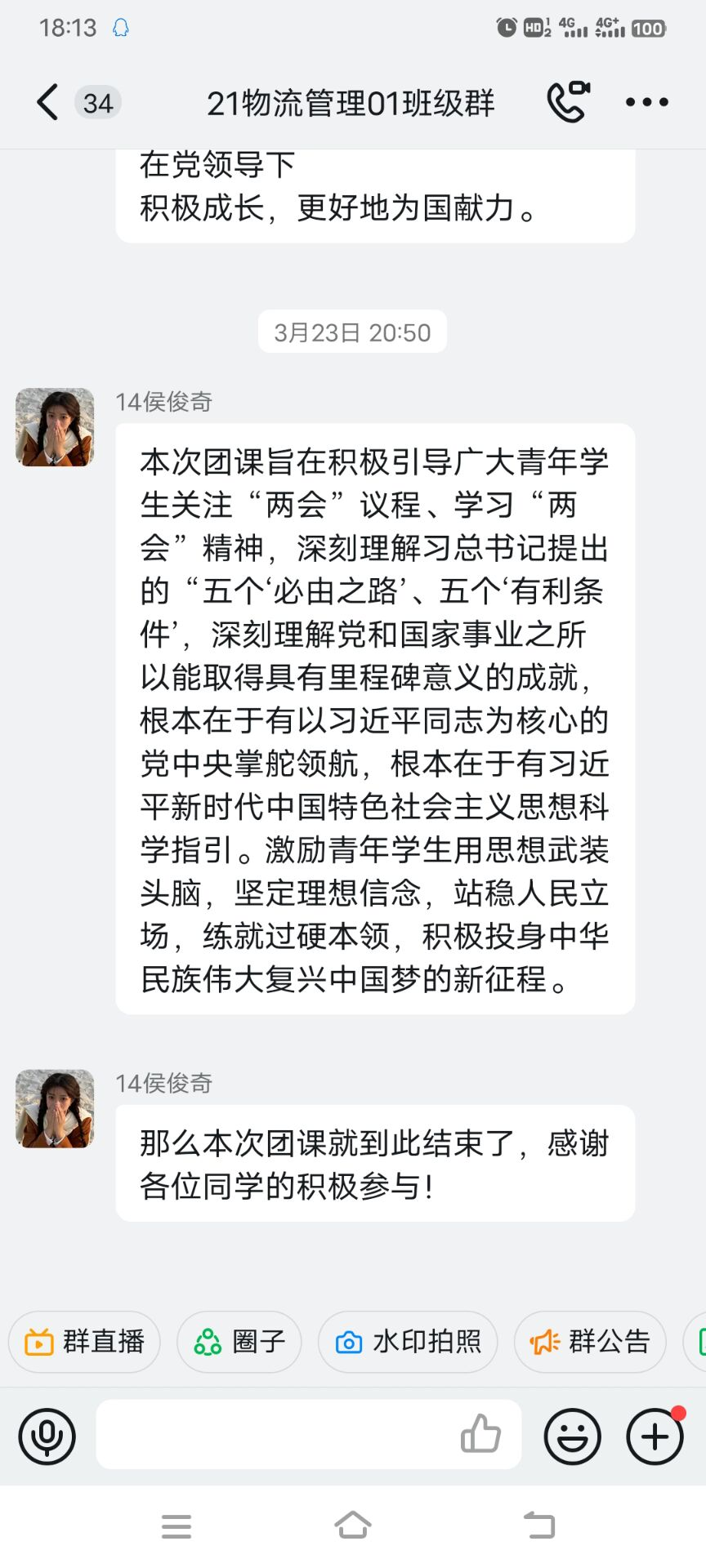View 群公告 group announcements
The image size is (706, 1568).
pos(590,1342)
